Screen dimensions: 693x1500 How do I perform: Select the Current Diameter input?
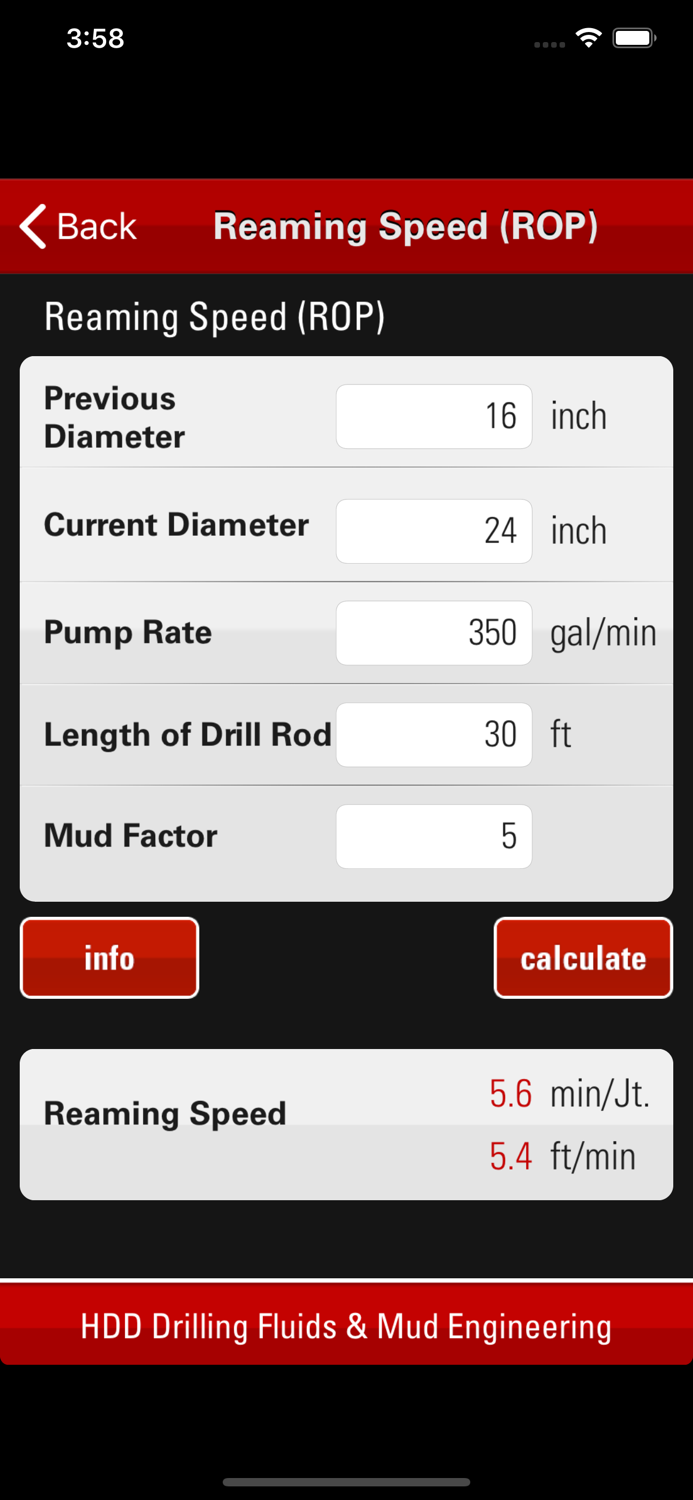click(x=434, y=531)
